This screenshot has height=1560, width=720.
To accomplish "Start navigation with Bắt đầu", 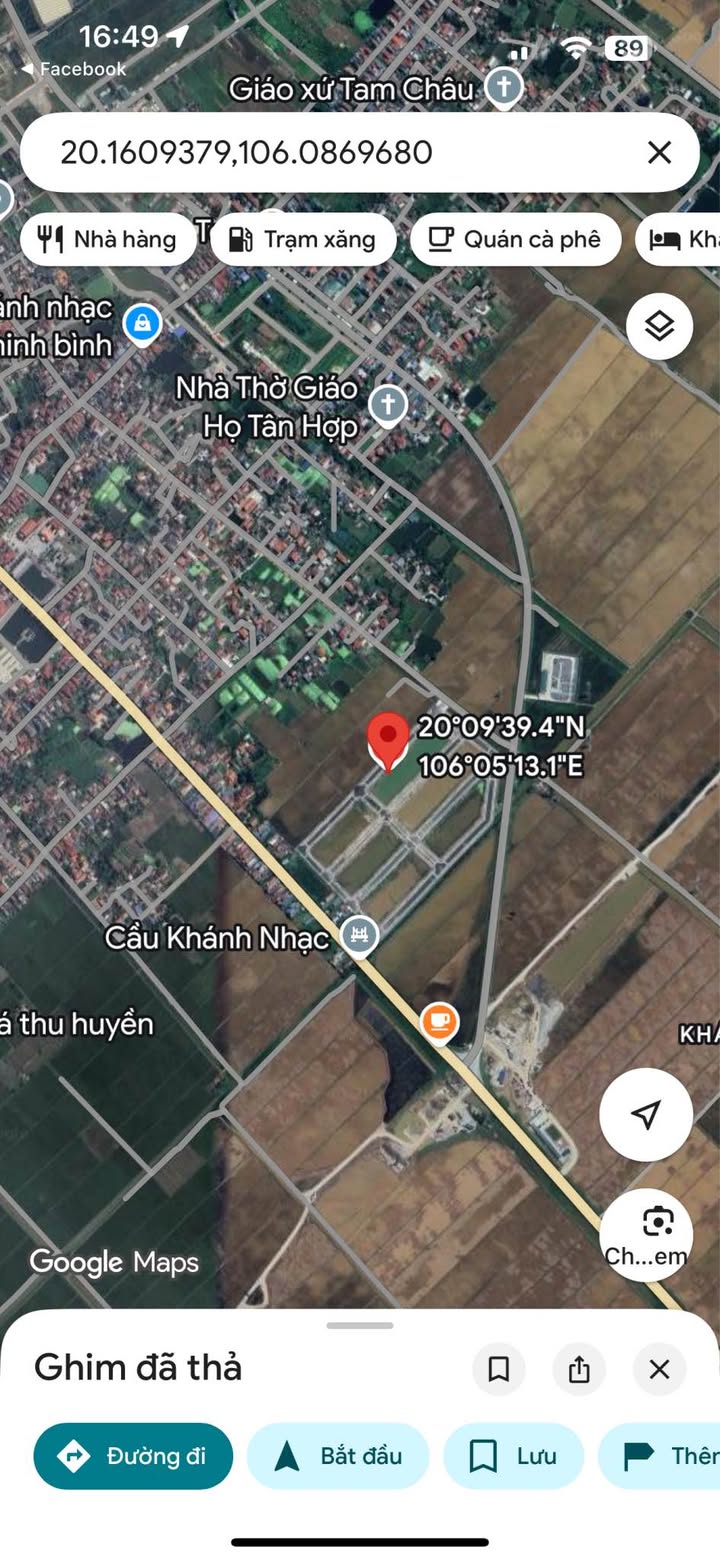I will [x=338, y=1456].
